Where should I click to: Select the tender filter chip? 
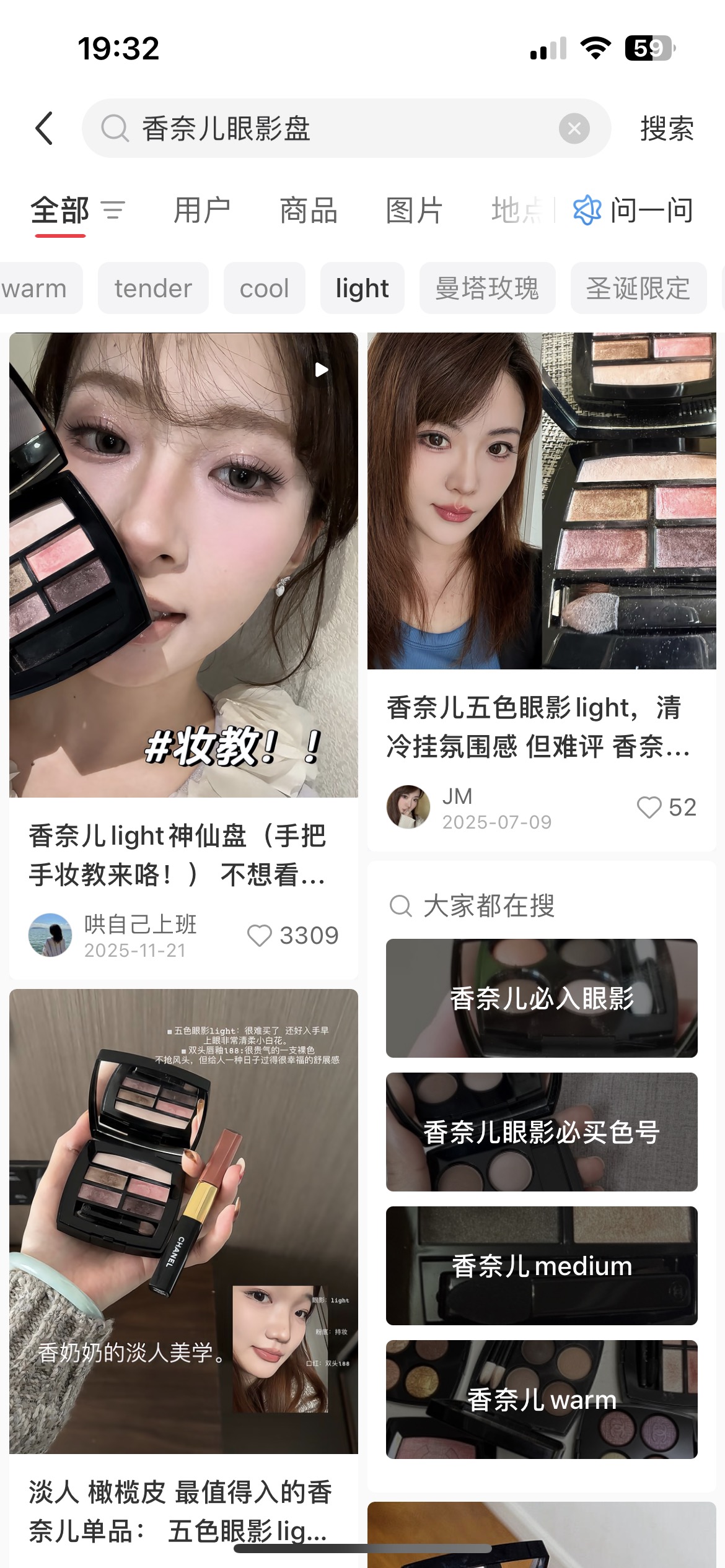[x=153, y=289]
